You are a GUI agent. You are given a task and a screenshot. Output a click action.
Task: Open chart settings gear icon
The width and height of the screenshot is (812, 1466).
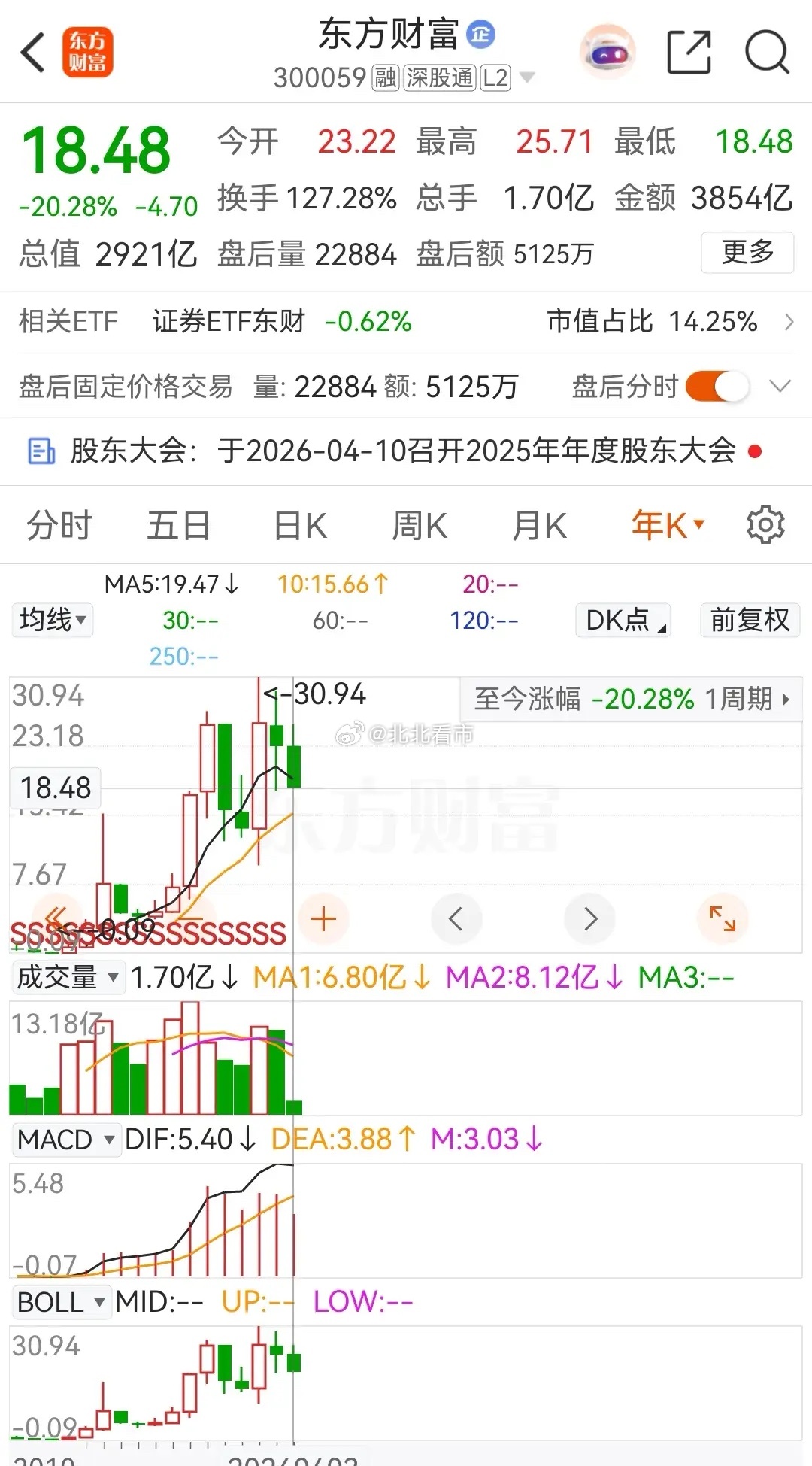click(x=765, y=525)
